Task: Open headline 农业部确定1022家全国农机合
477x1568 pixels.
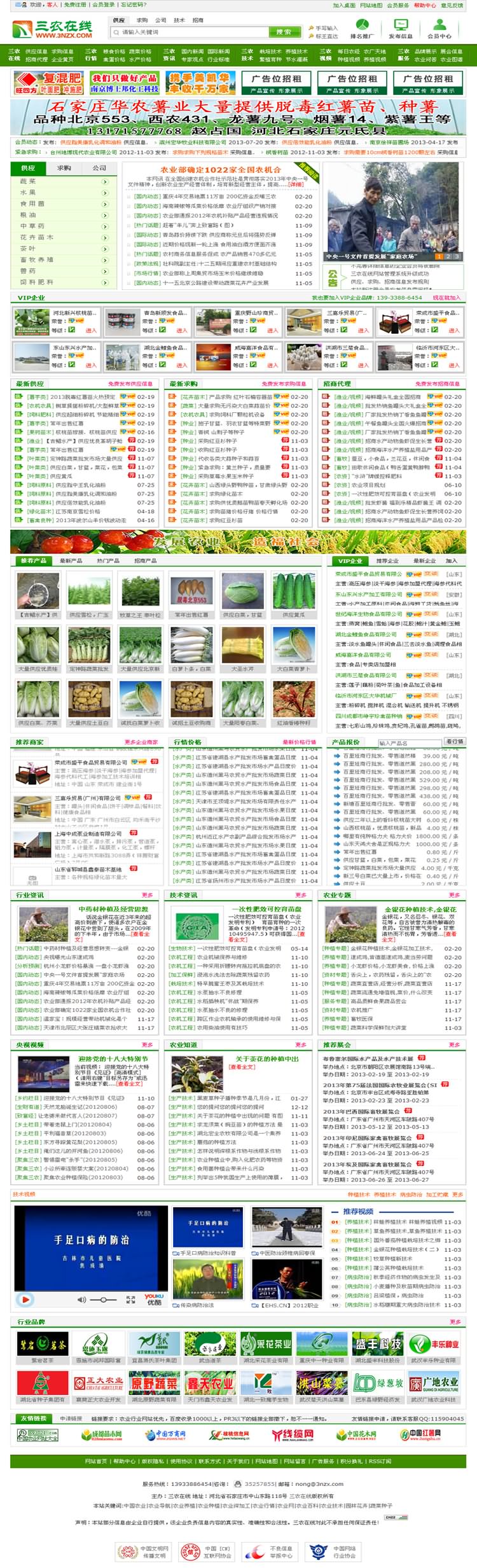Action: 220,170
